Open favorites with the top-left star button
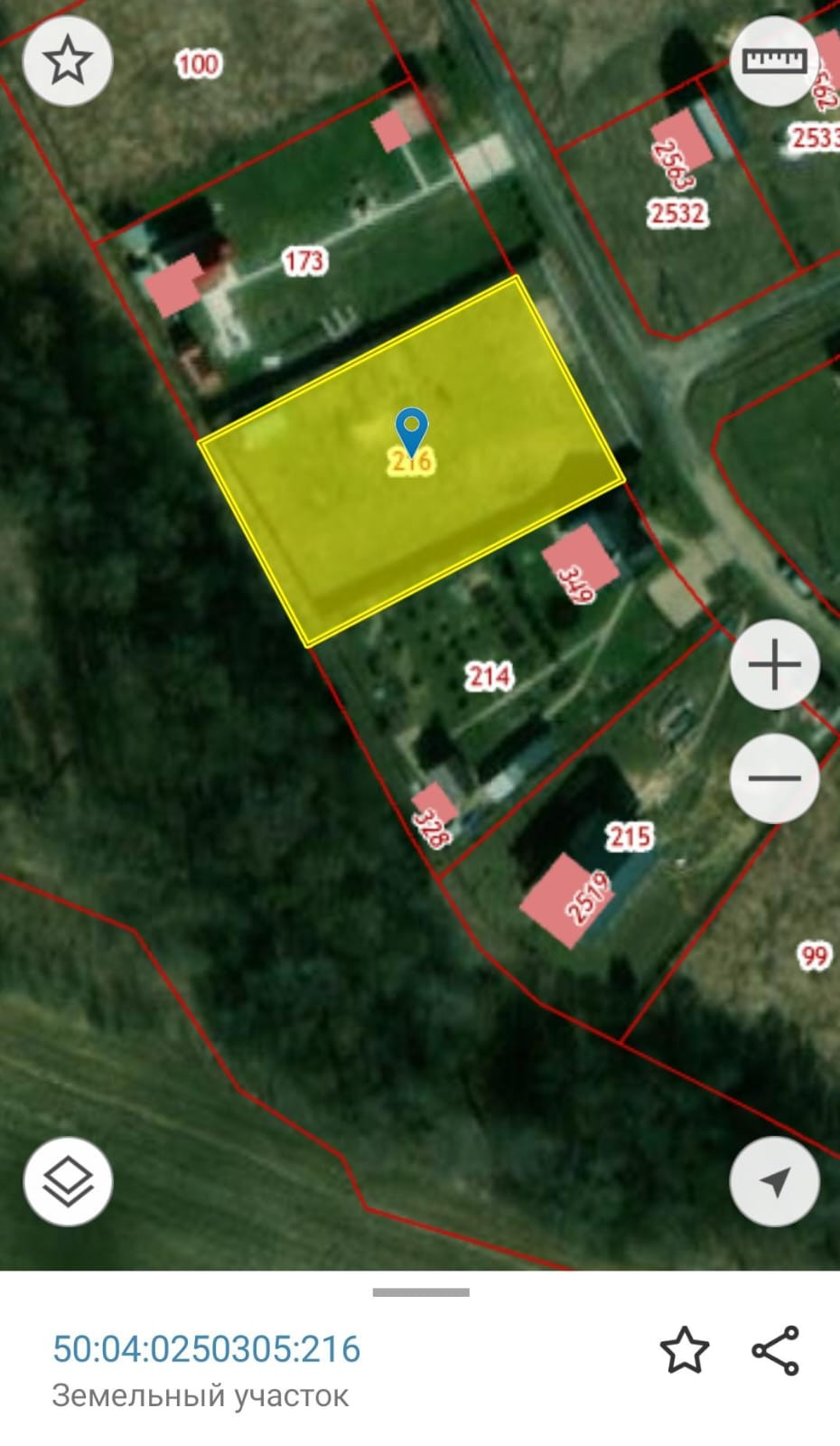 click(x=68, y=61)
